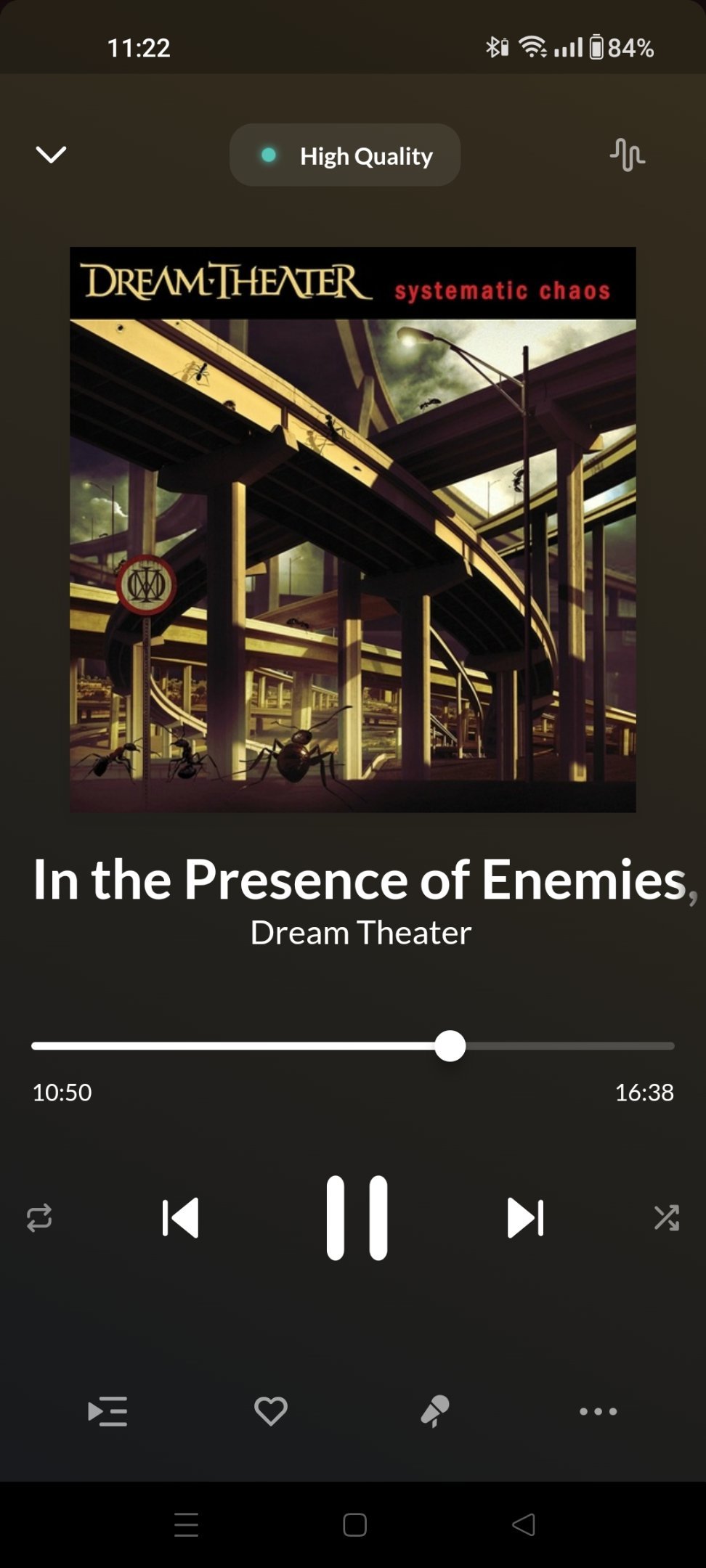Tap the playback progress bar

[353, 1046]
